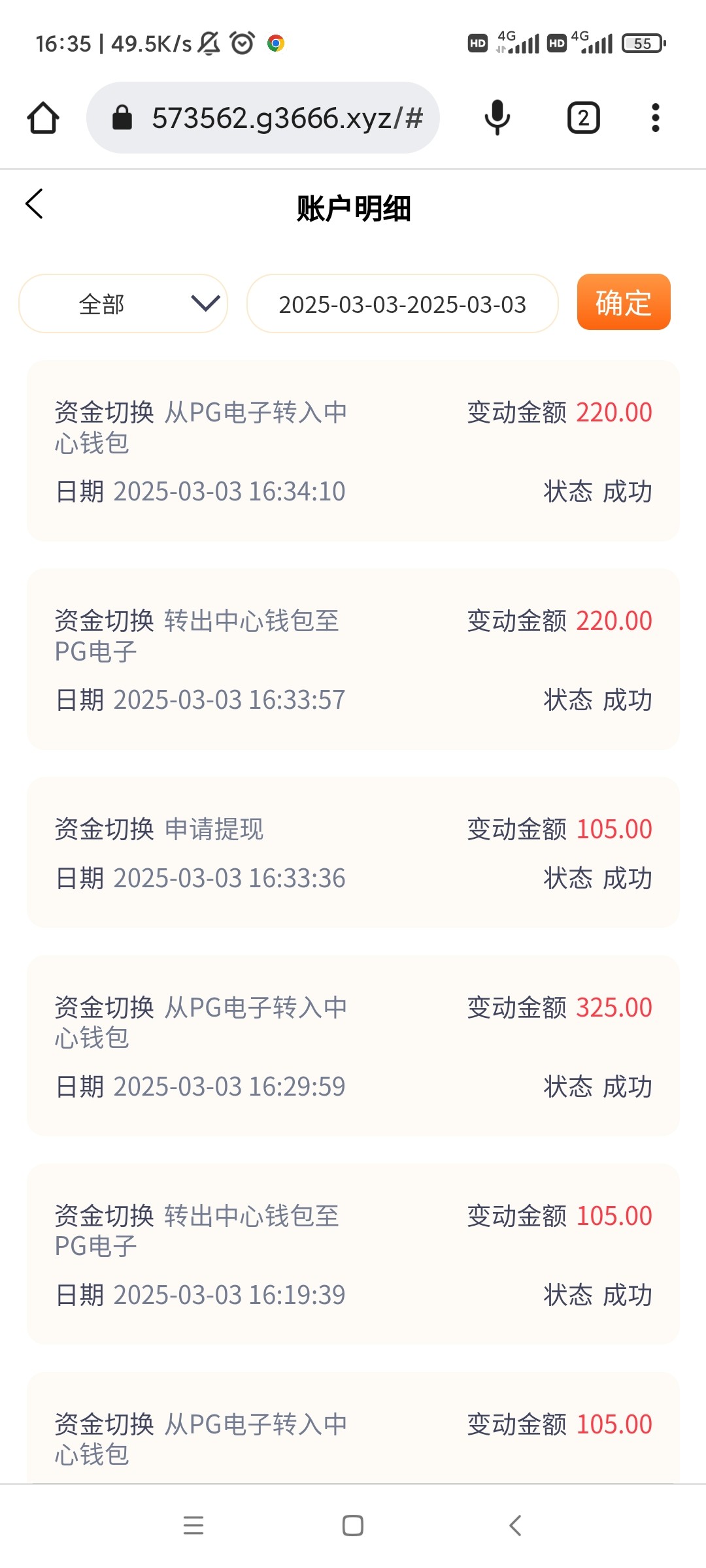Tap the system home button
Image resolution: width=706 pixels, height=1568 pixels.
click(353, 1526)
